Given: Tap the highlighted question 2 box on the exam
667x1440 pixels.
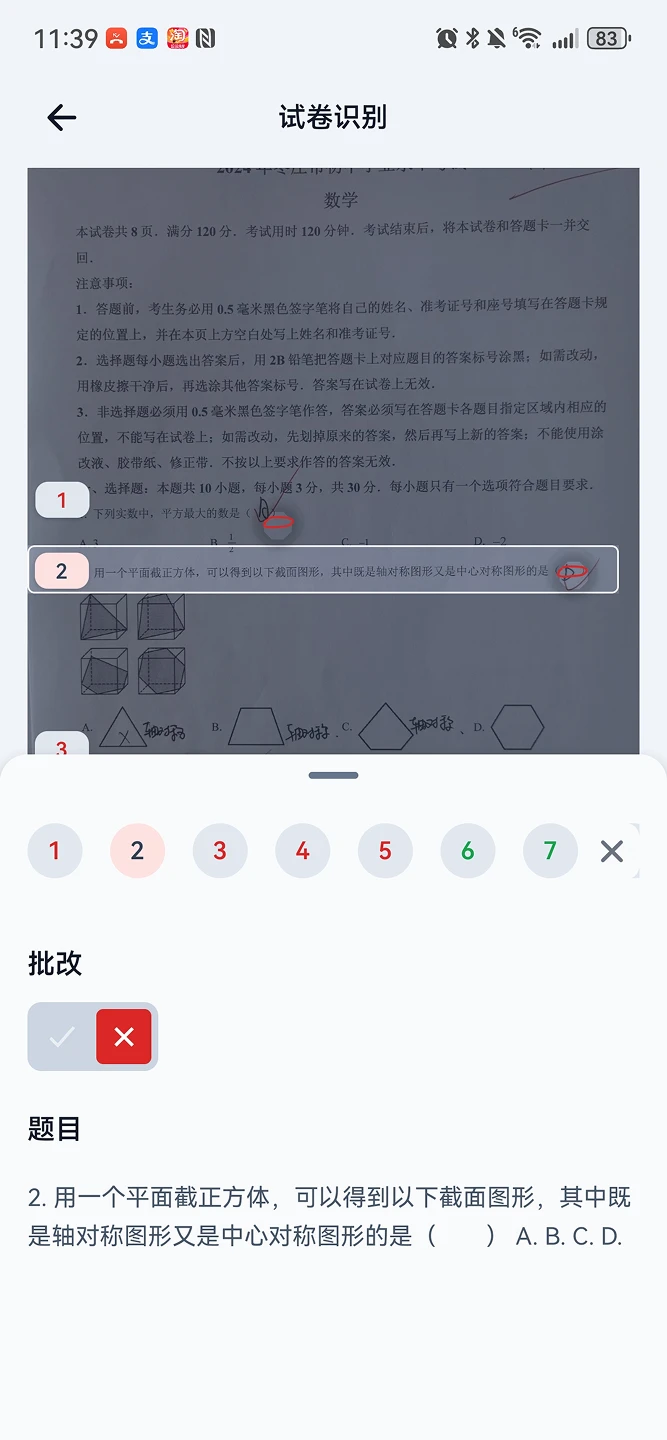Looking at the screenshot, I should (x=323, y=570).
